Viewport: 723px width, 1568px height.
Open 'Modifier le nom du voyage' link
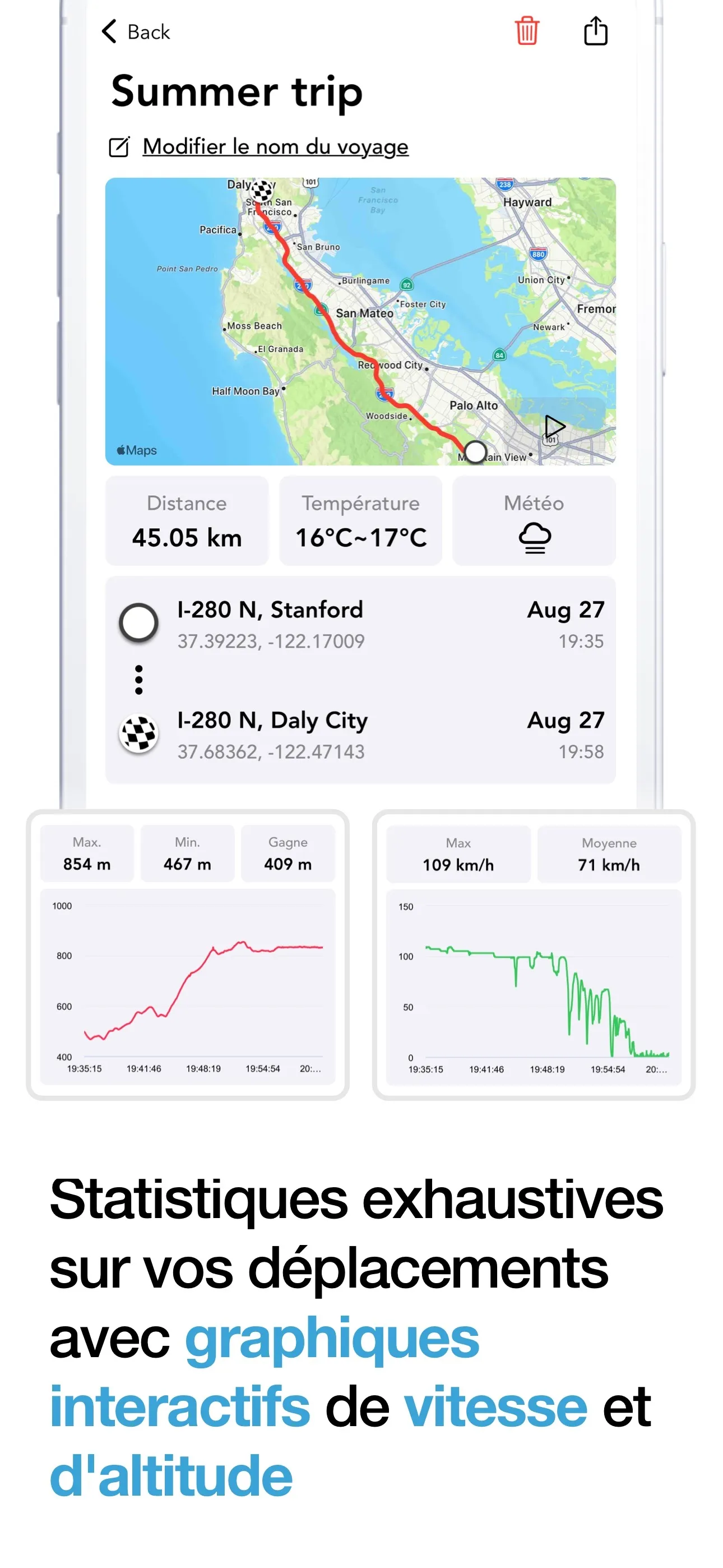[275, 146]
